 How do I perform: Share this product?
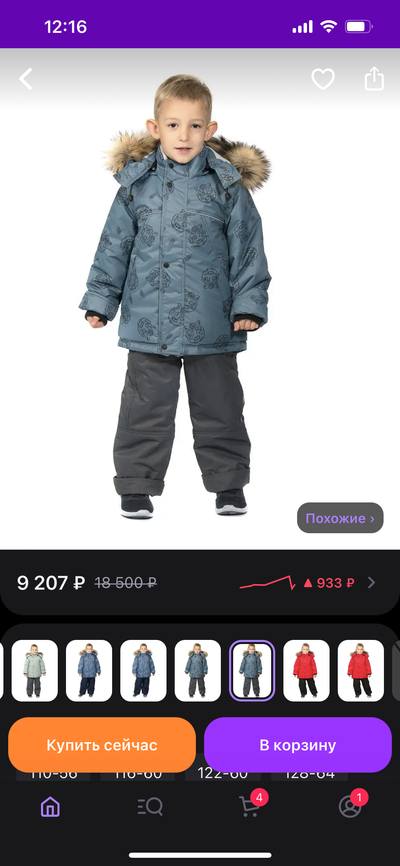click(x=374, y=78)
